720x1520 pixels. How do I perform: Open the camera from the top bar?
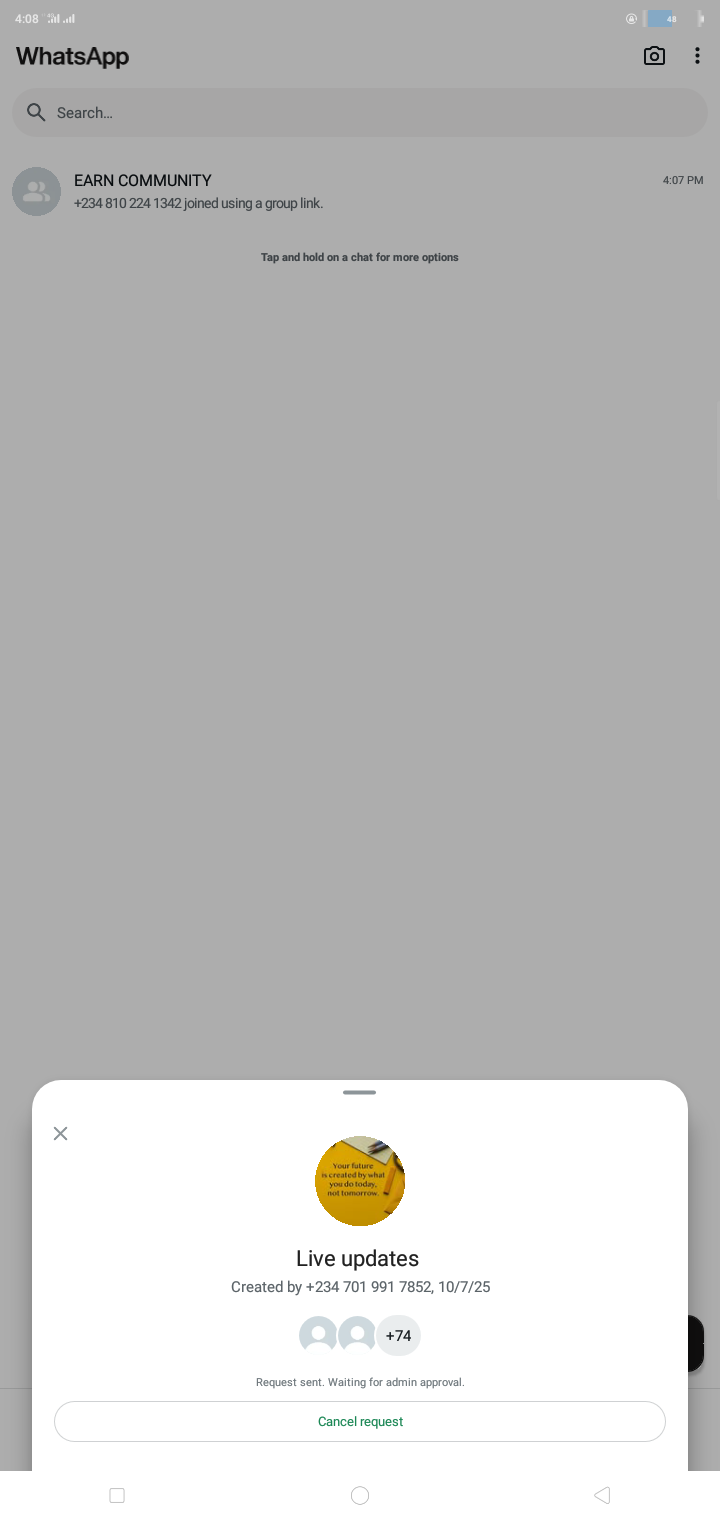click(654, 56)
